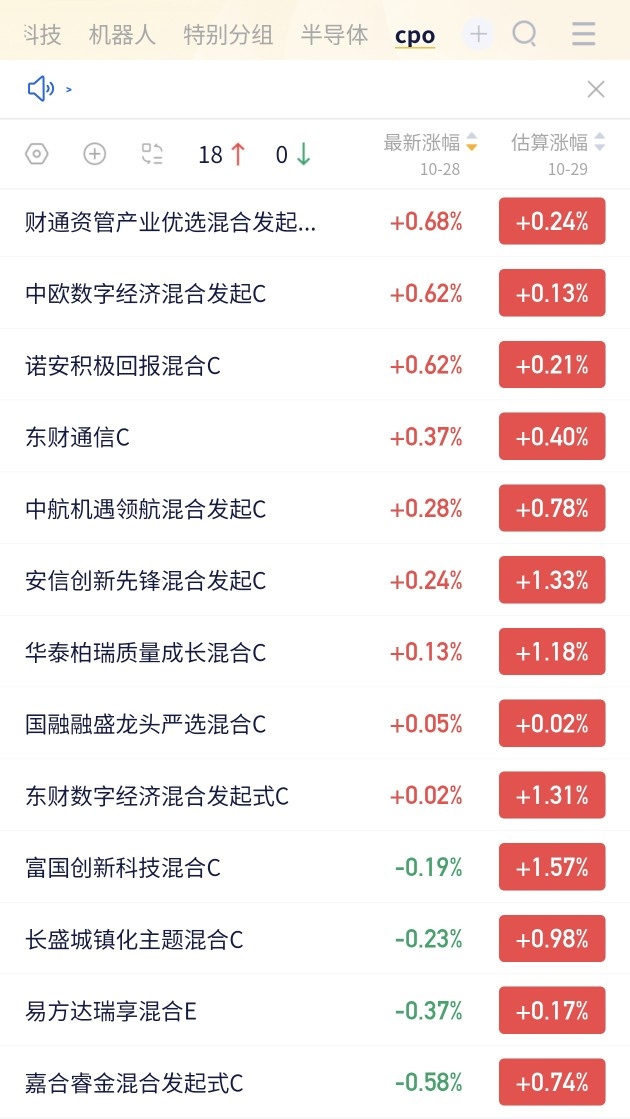Image resolution: width=630 pixels, height=1119 pixels.
Task: Open 富国创新科技混合C fund
Action: [x=315, y=867]
